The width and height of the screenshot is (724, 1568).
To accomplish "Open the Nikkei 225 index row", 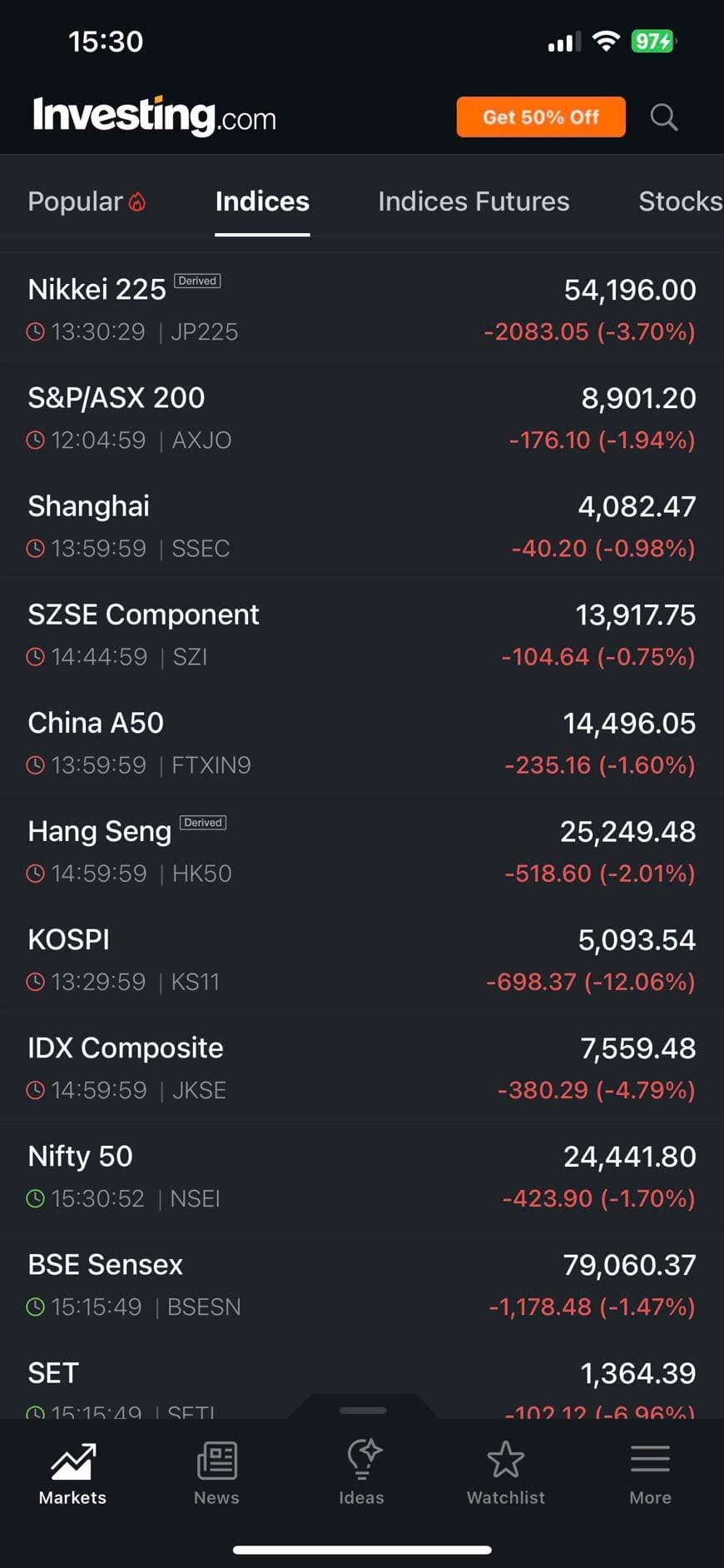I will pyautogui.click(x=362, y=310).
